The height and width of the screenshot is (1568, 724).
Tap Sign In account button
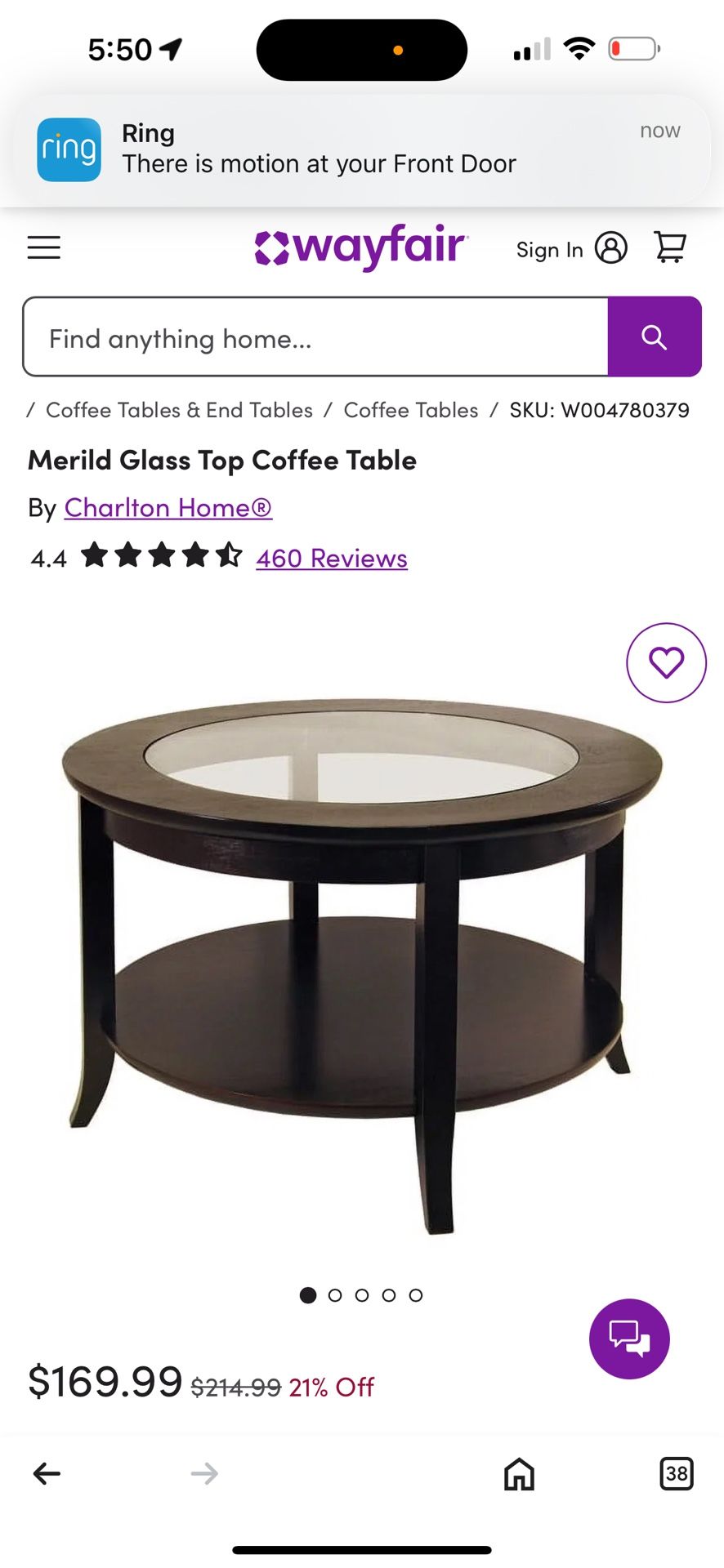(x=571, y=248)
